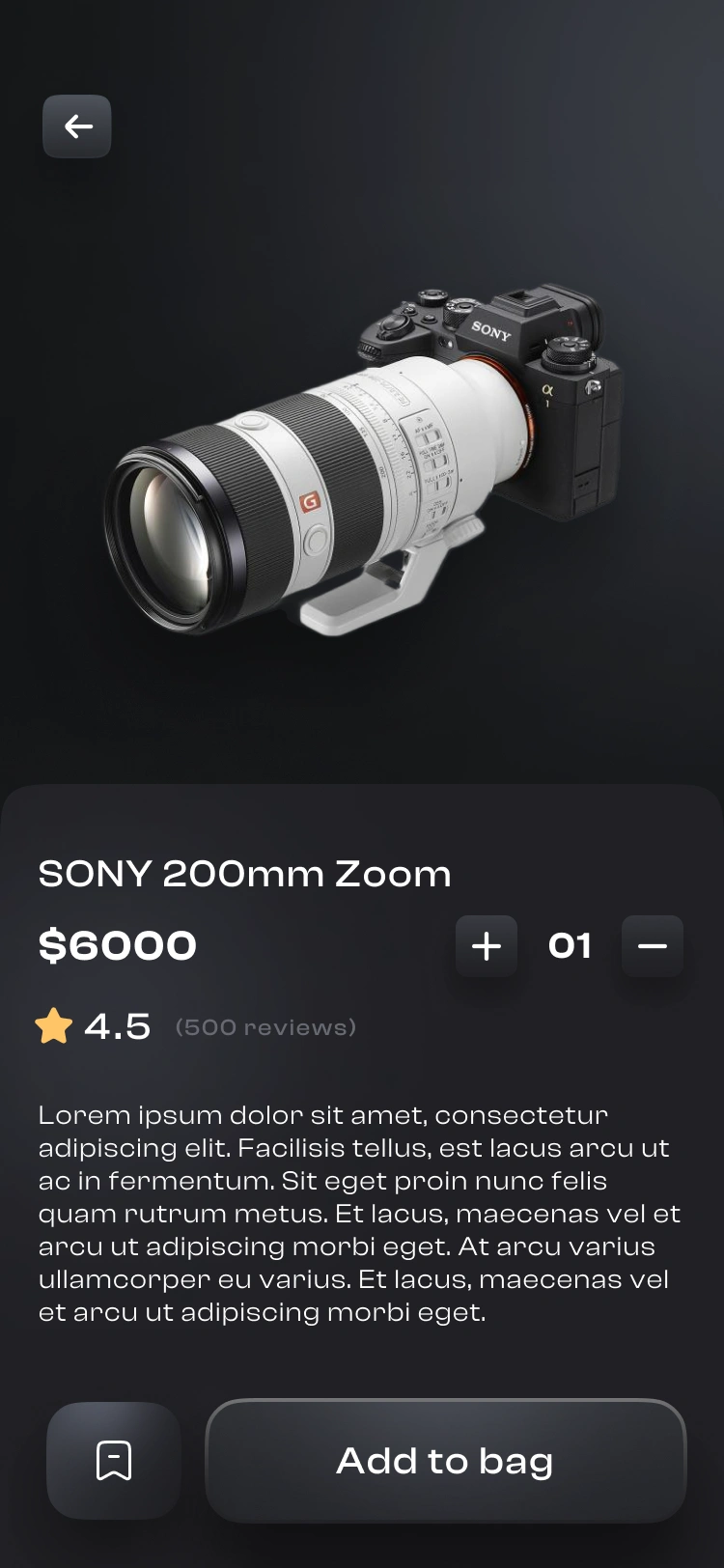724x1568 pixels.
Task: Bookmark the SONY 200mm Zoom
Action: point(114,1460)
